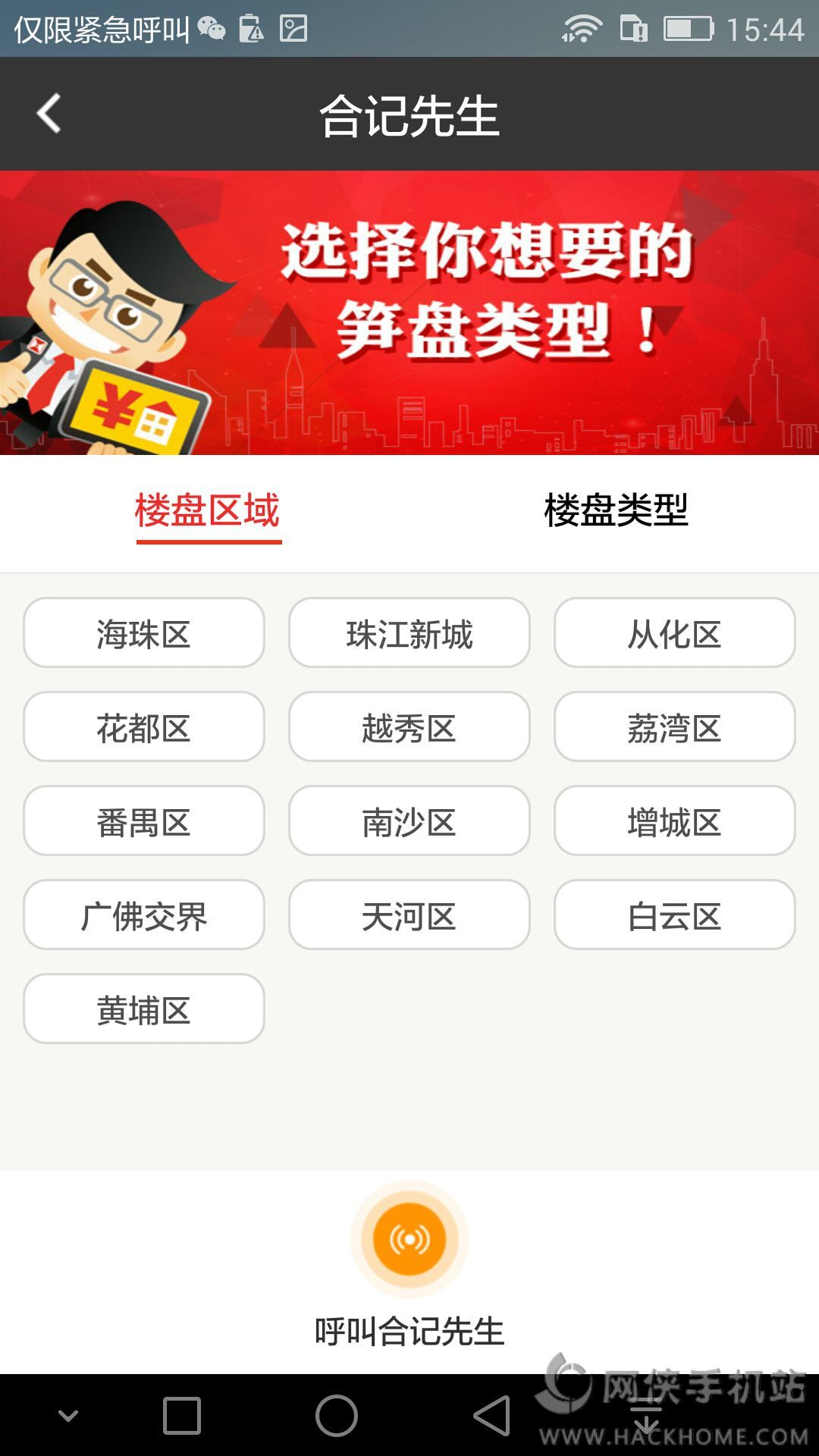The height and width of the screenshot is (1456, 819).
Task: Select 增城区 district
Action: click(x=674, y=821)
